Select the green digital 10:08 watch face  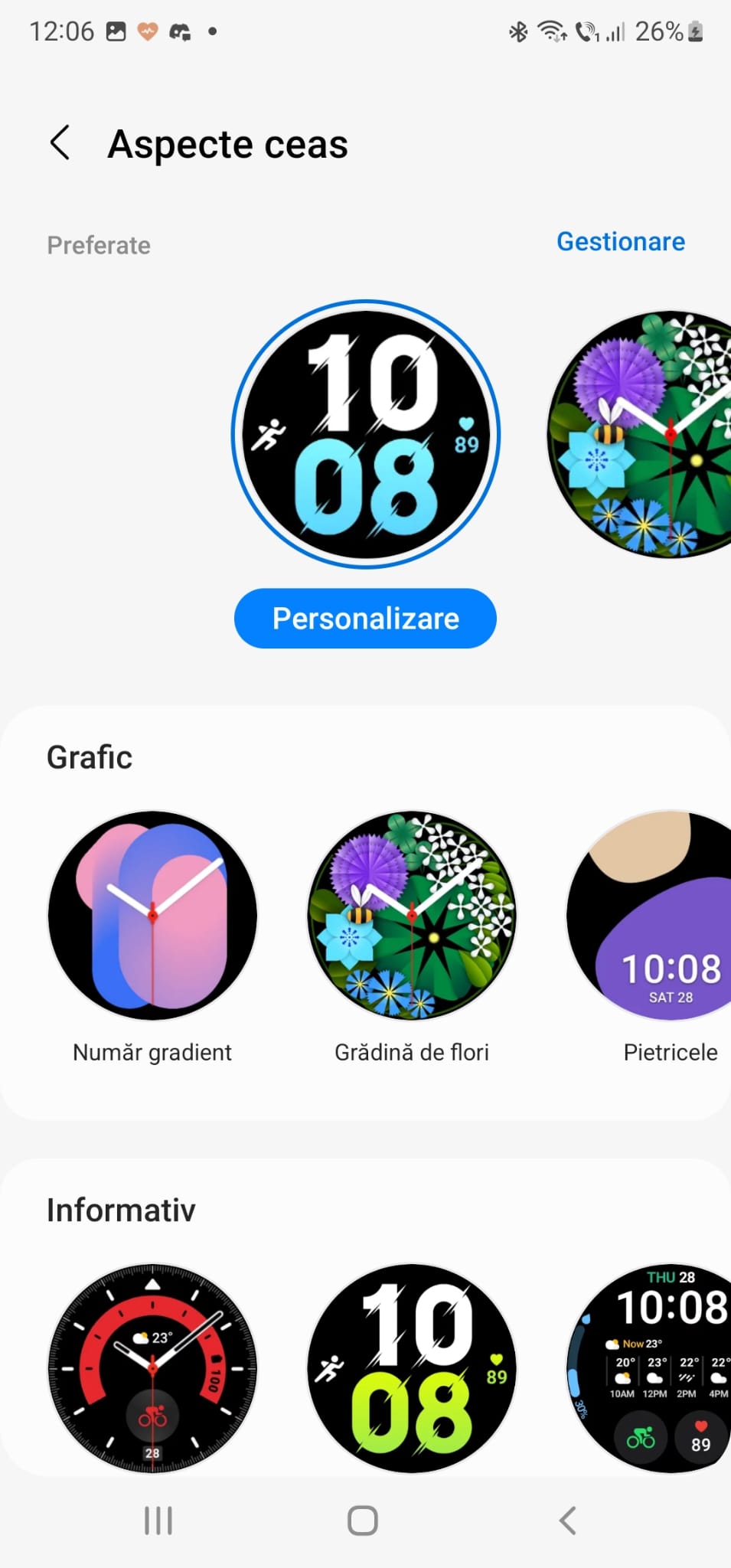[x=412, y=1368]
